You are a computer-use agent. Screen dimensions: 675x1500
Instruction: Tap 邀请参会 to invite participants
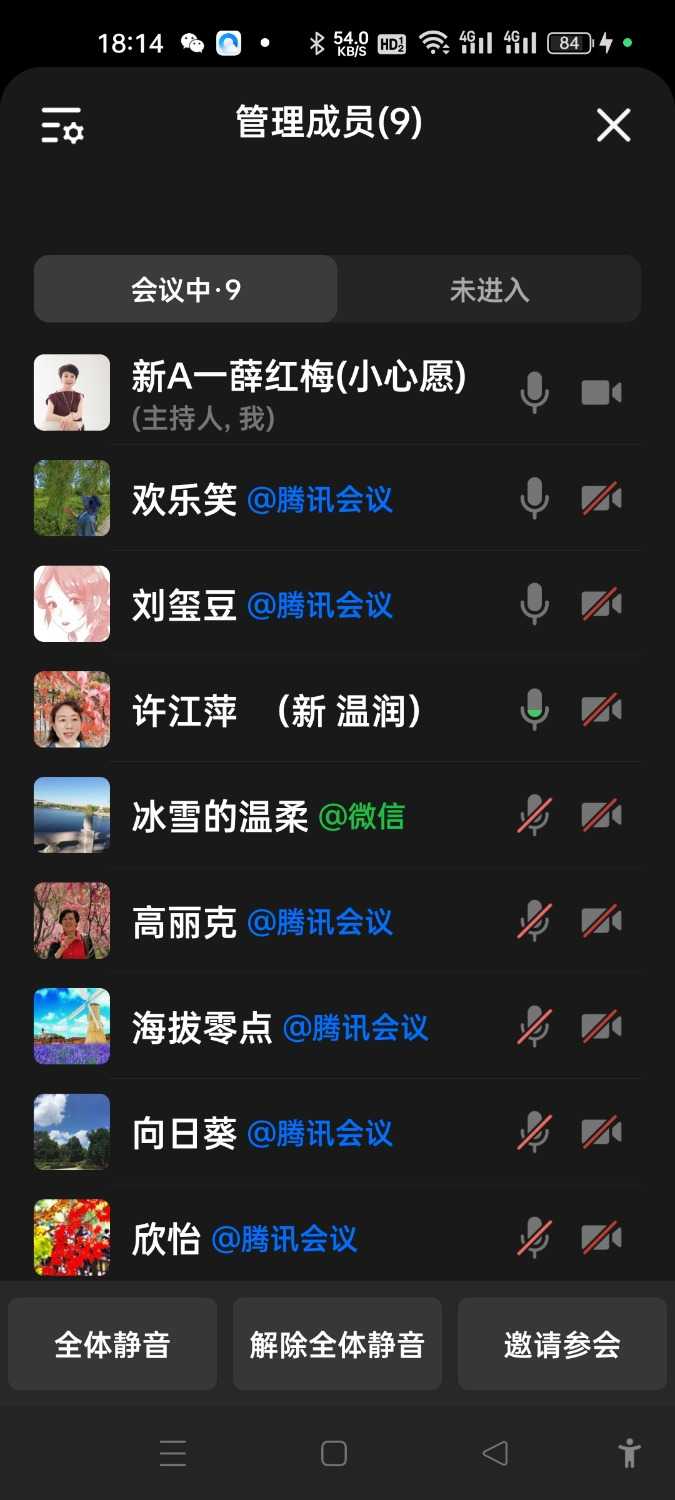pyautogui.click(x=562, y=1344)
